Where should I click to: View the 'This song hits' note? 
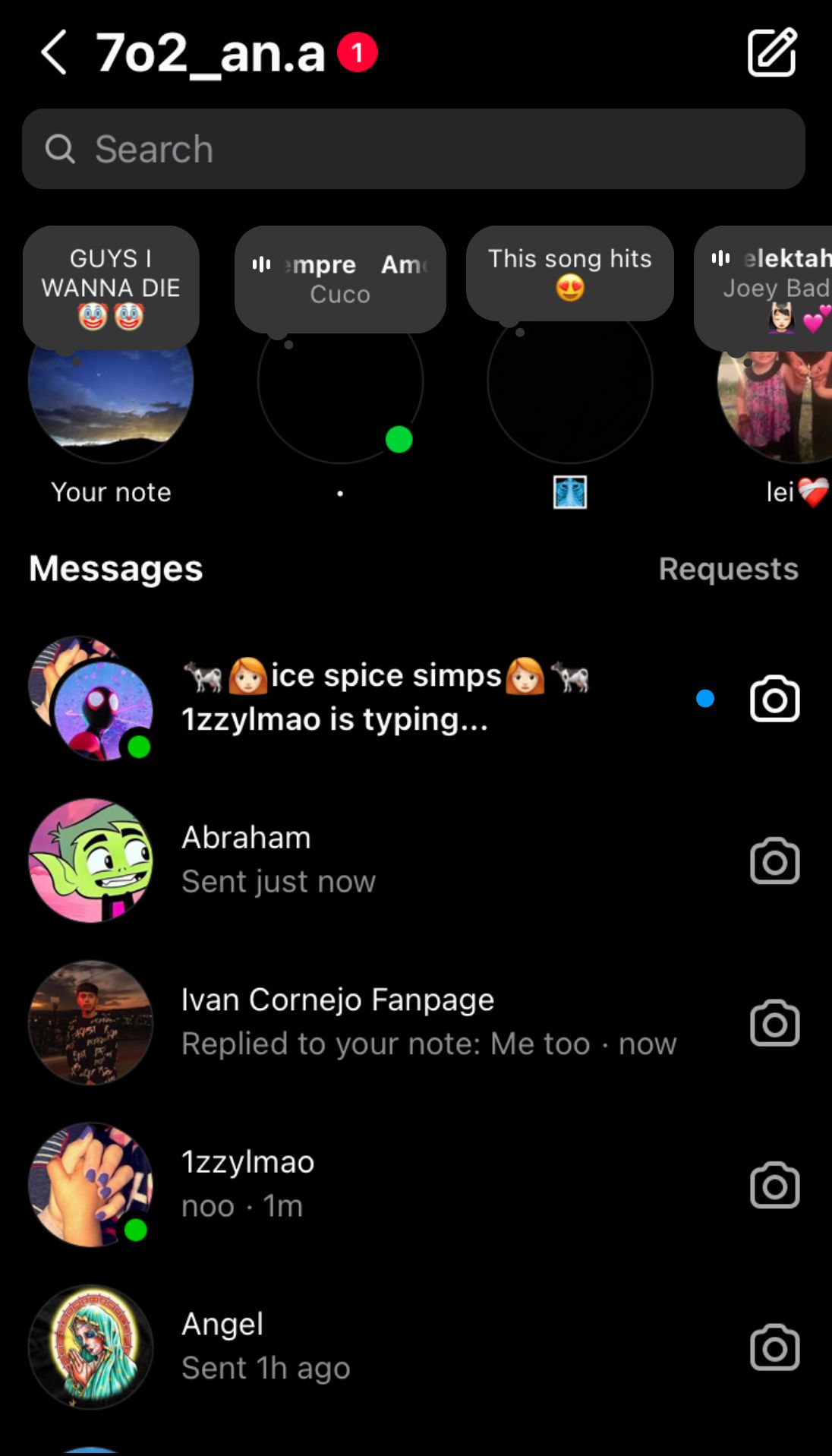pyautogui.click(x=569, y=273)
